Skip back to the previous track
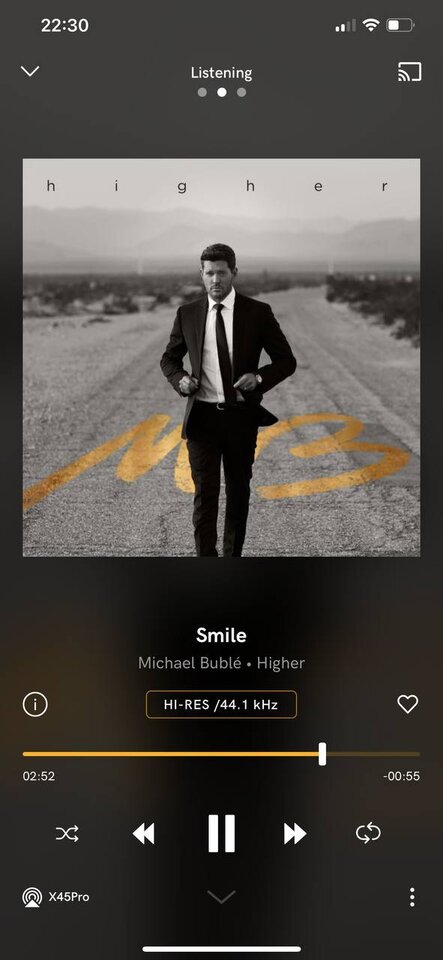This screenshot has height=960, width=443. [144, 833]
